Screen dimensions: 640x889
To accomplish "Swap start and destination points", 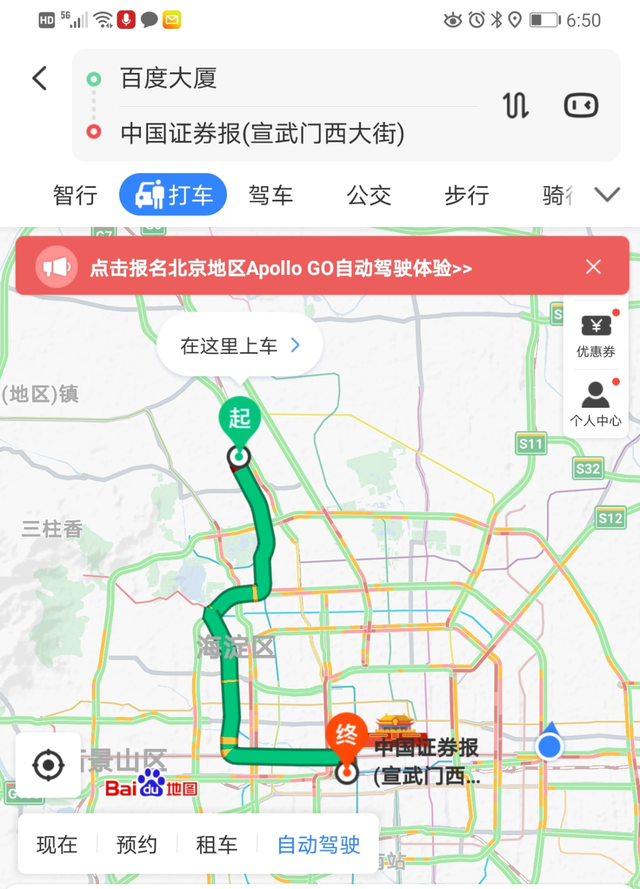I will coord(515,105).
